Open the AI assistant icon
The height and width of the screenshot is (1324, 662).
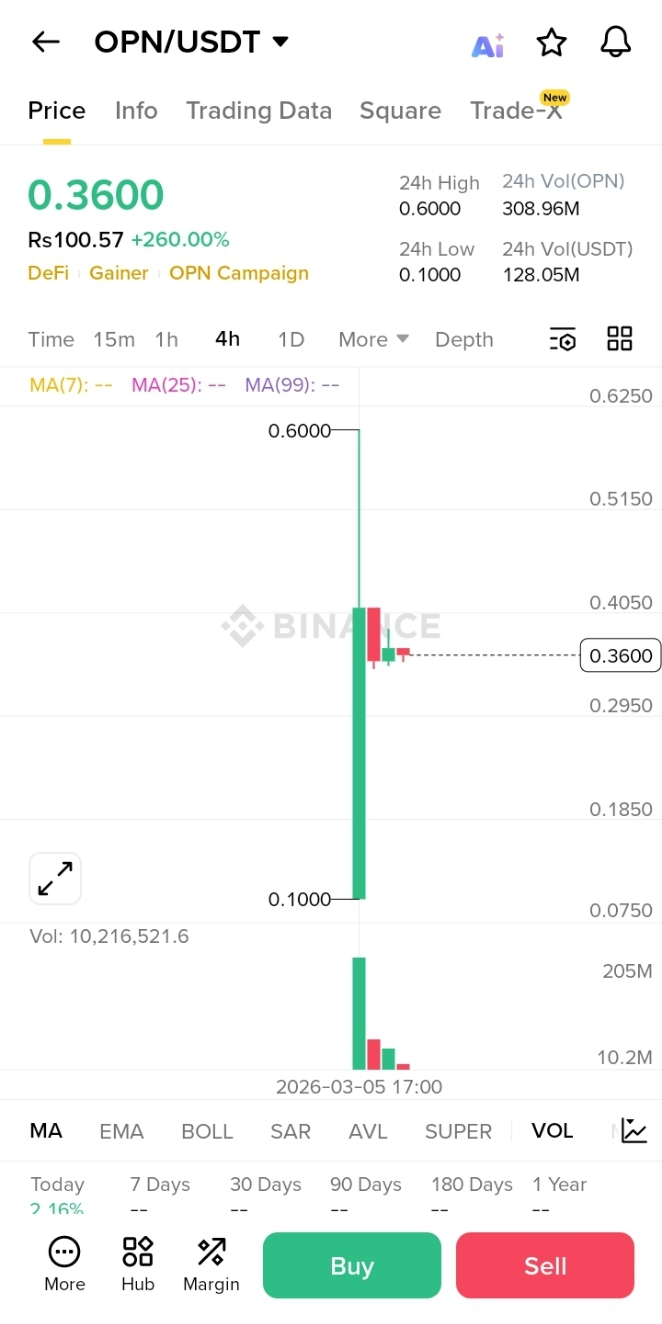[488, 44]
